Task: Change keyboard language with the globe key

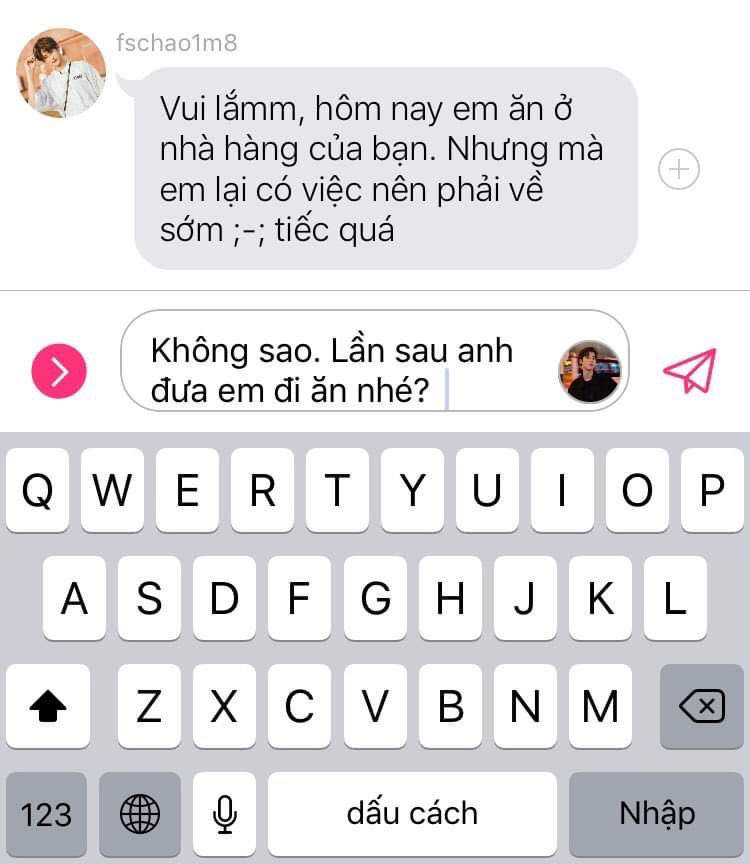Action: pos(140,814)
